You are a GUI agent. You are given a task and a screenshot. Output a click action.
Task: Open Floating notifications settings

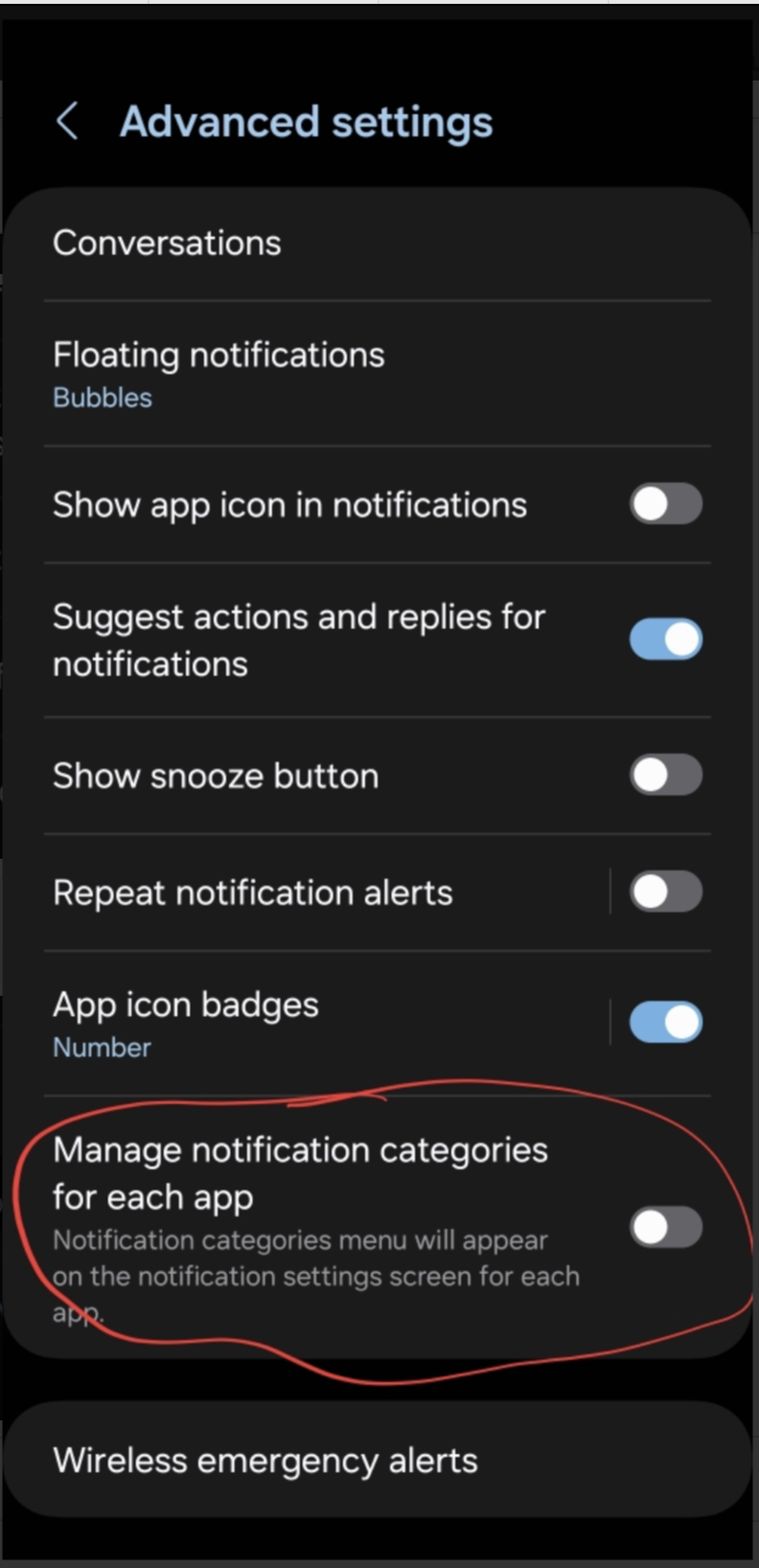[287, 372]
